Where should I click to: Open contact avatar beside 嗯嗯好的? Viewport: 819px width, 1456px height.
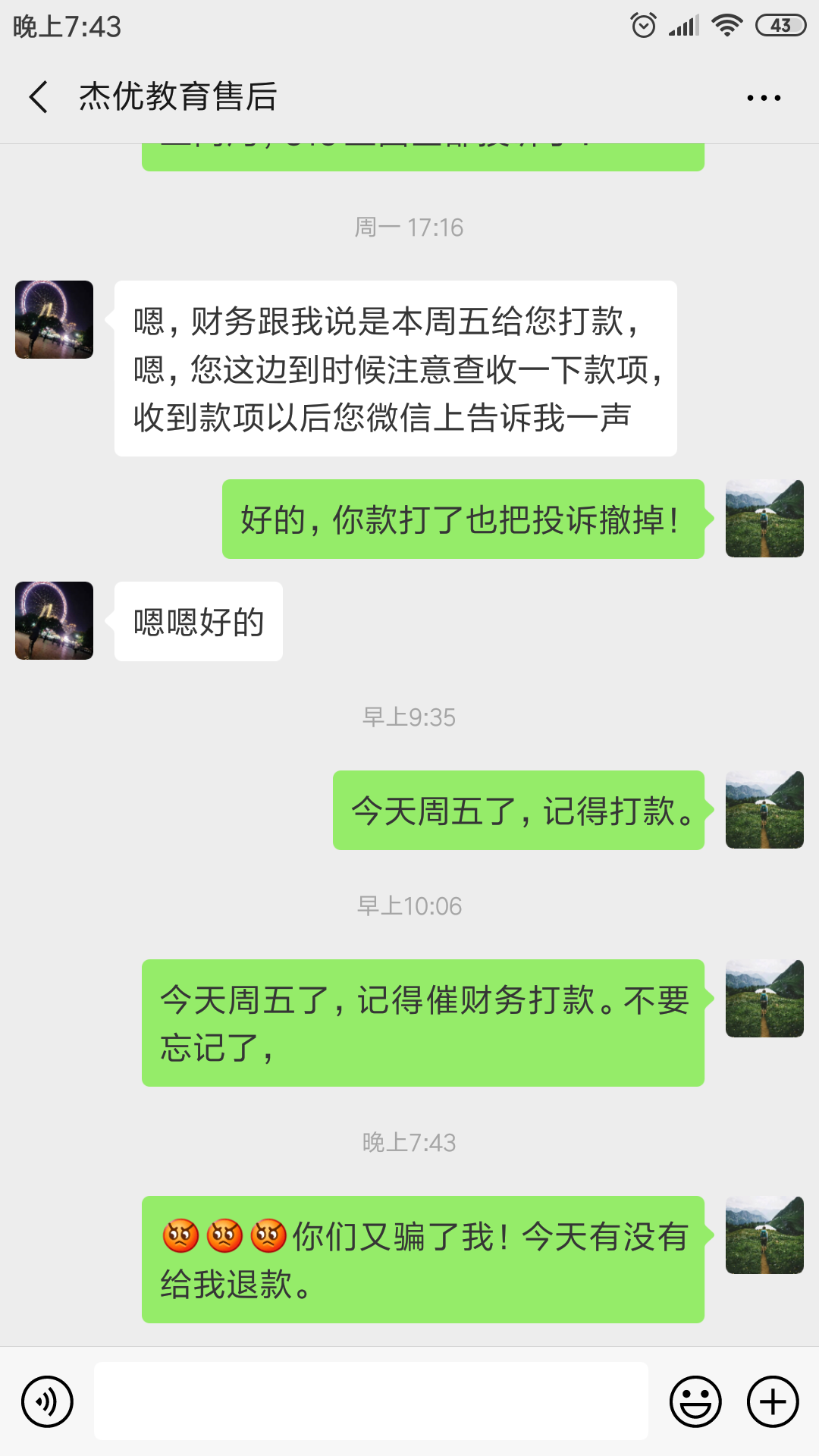pos(55,620)
